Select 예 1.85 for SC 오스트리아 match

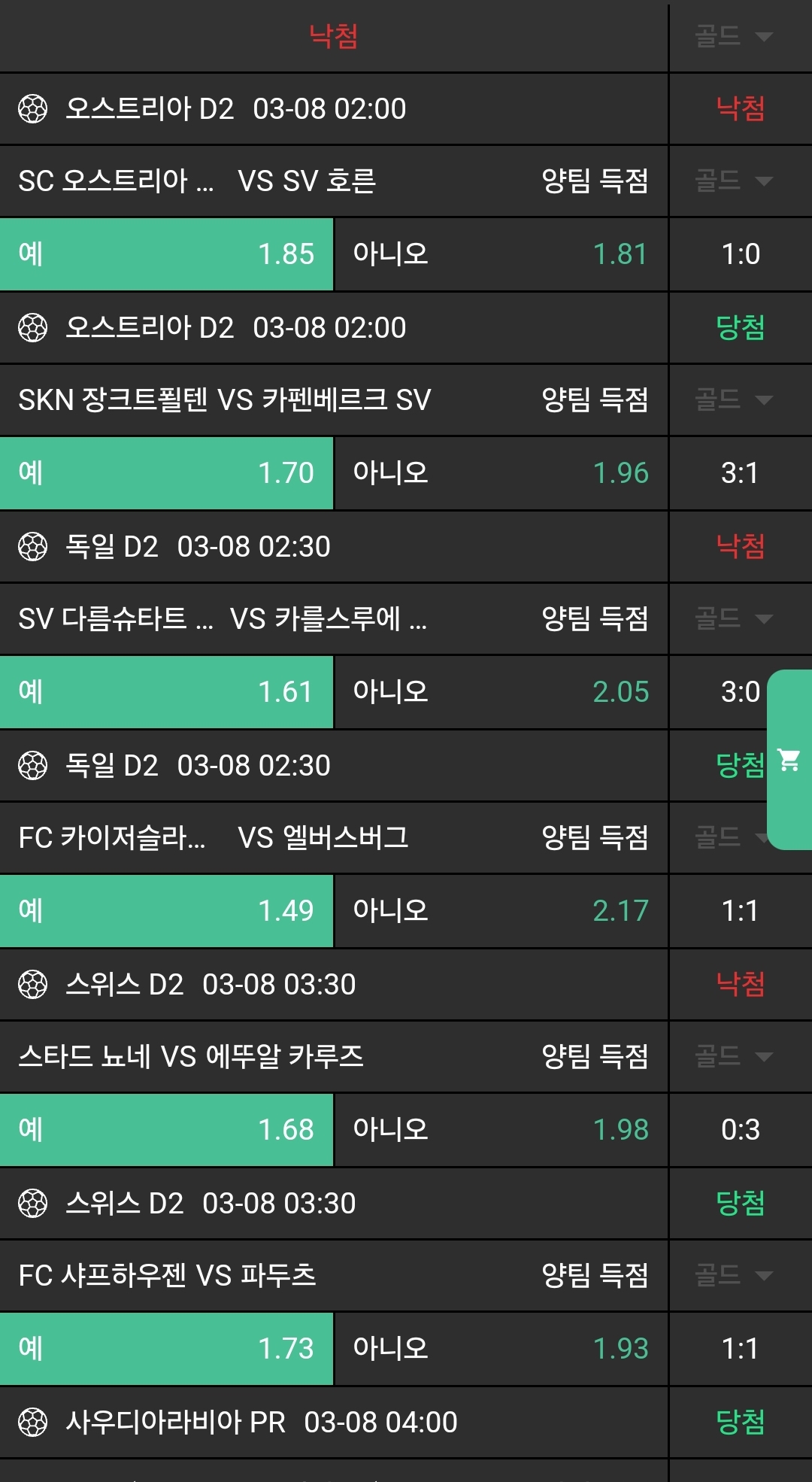pyautogui.click(x=166, y=254)
